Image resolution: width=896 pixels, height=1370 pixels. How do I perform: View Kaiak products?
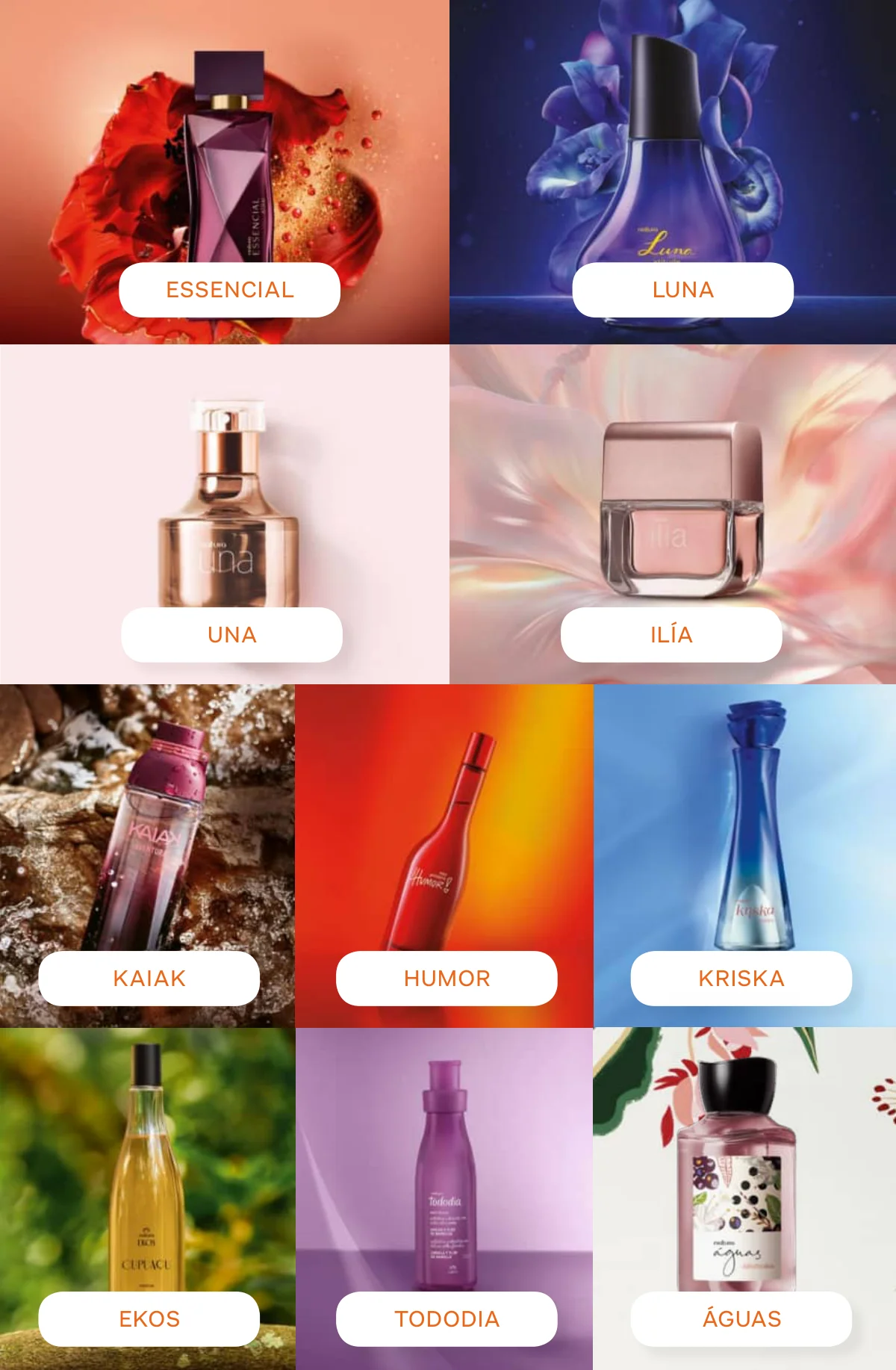pyautogui.click(x=149, y=979)
